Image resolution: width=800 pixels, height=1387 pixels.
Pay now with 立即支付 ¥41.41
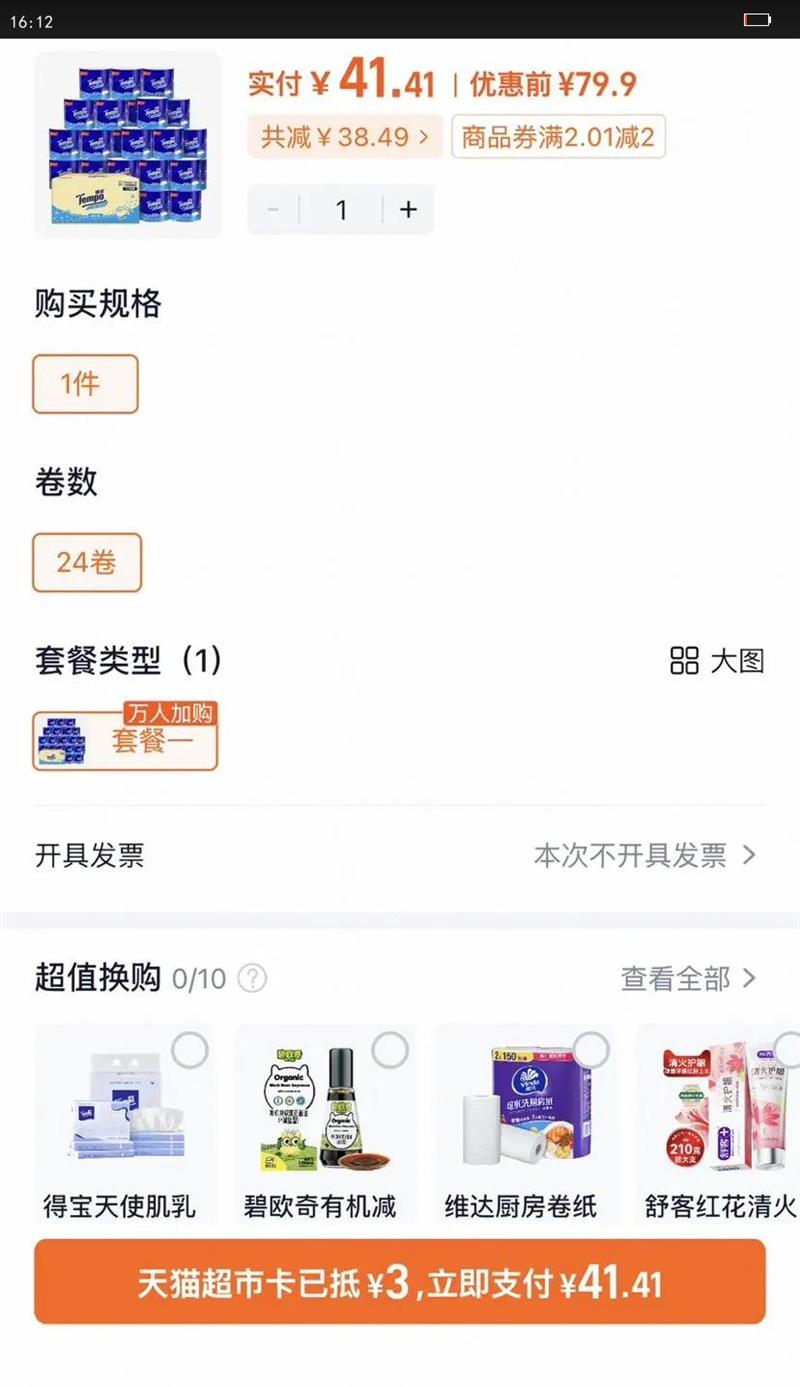coord(400,1283)
